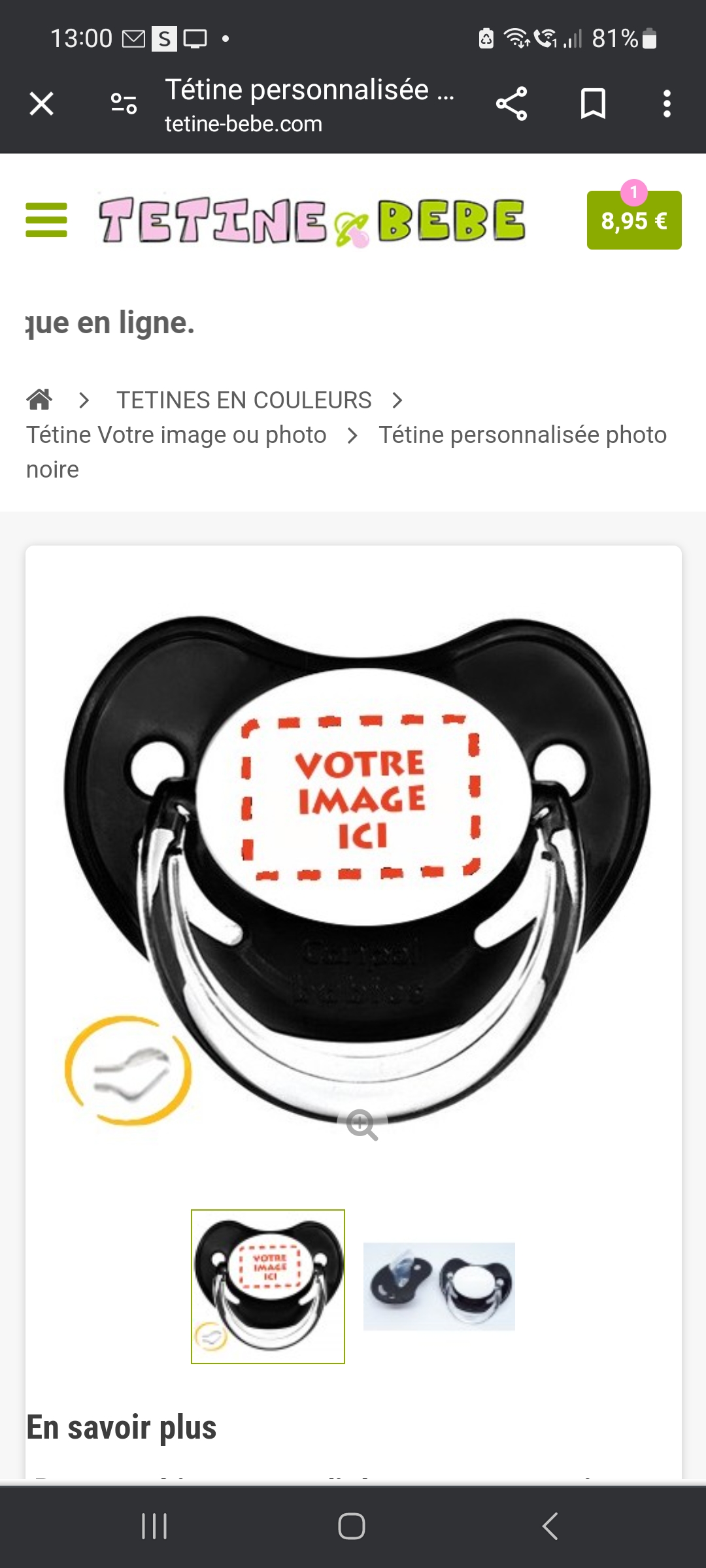Go back with the system back button
This screenshot has height=1568, width=706.
(550, 1526)
